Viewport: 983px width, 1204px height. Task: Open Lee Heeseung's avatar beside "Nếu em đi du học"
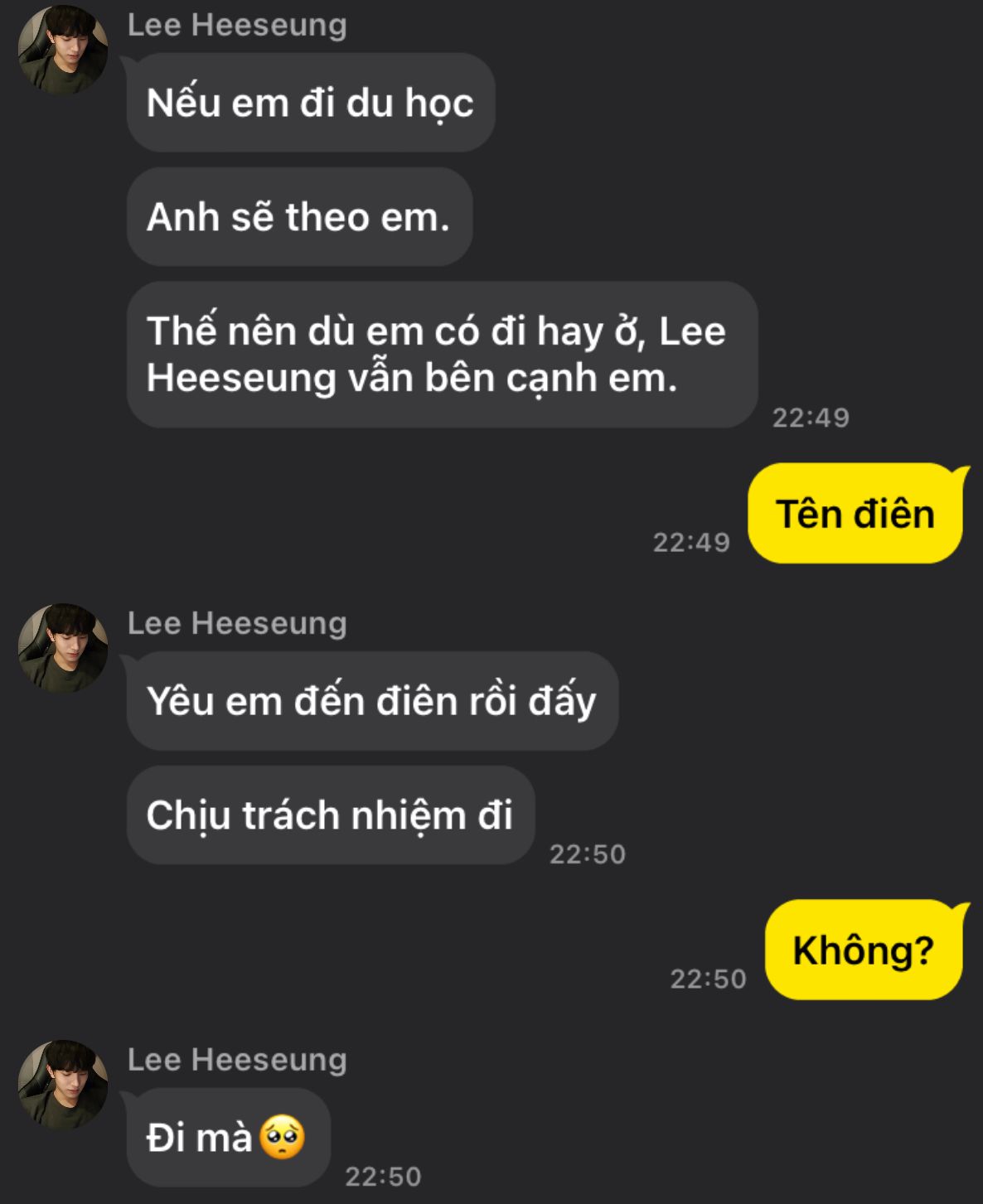pyautogui.click(x=63, y=51)
